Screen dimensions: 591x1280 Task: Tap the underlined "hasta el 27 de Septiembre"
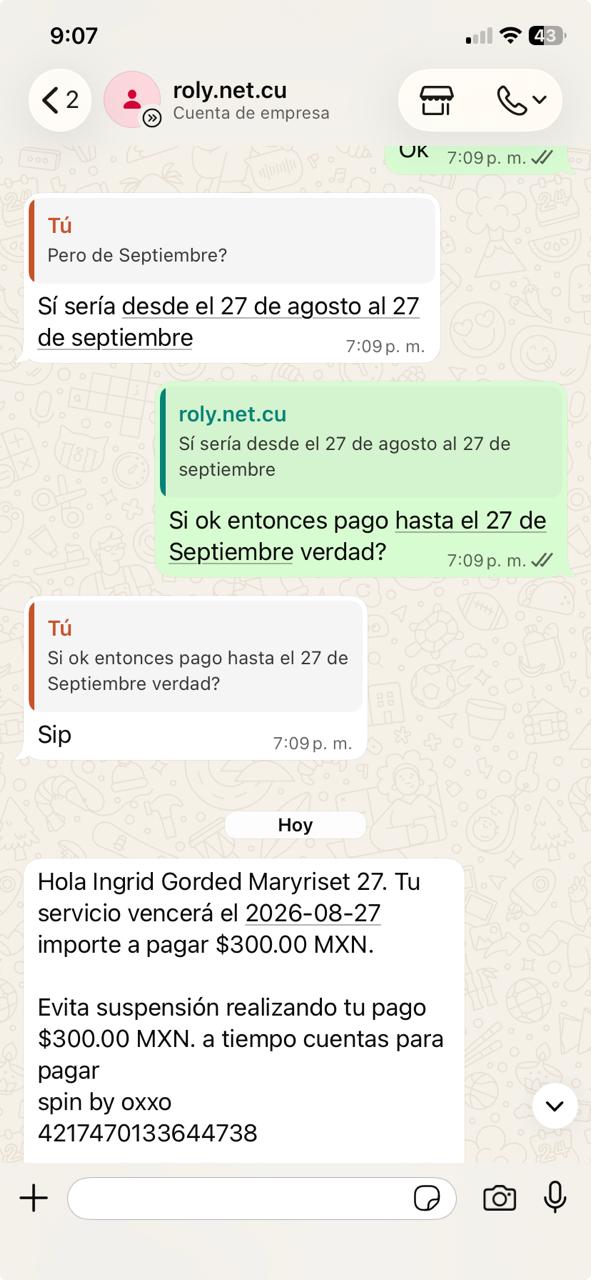357,536
